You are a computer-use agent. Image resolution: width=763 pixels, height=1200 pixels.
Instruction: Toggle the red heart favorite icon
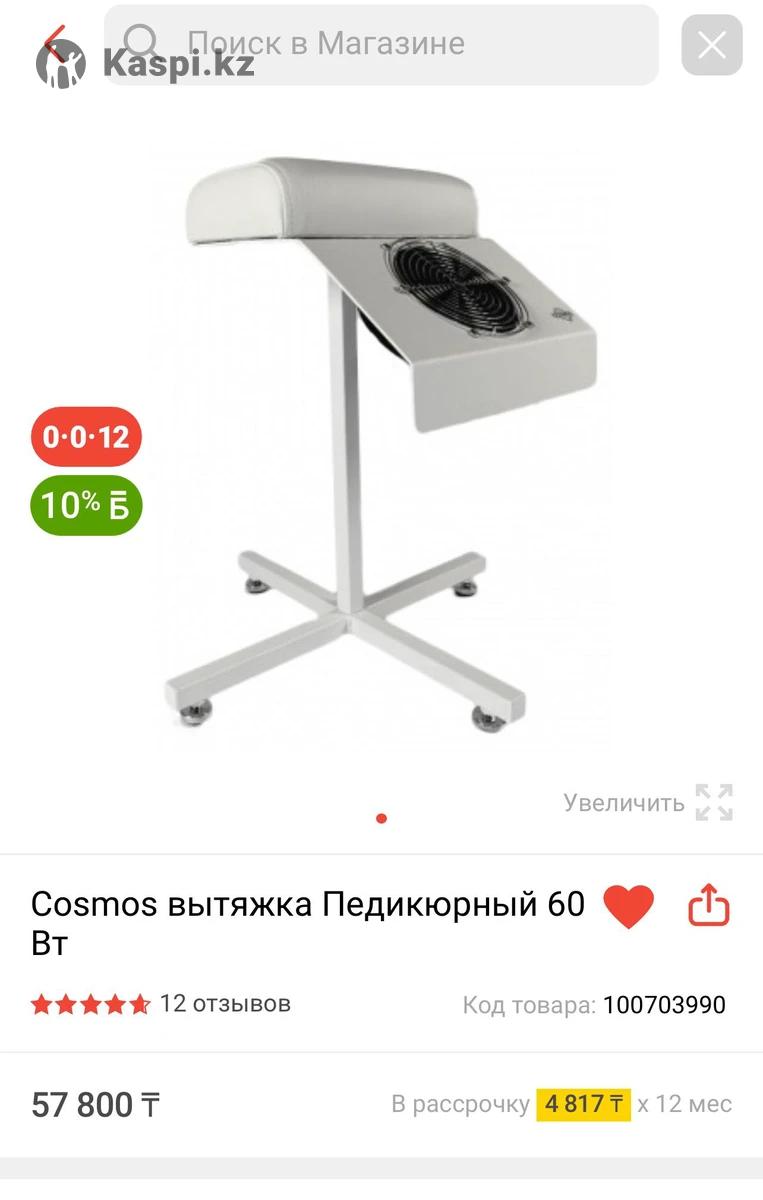tap(628, 907)
